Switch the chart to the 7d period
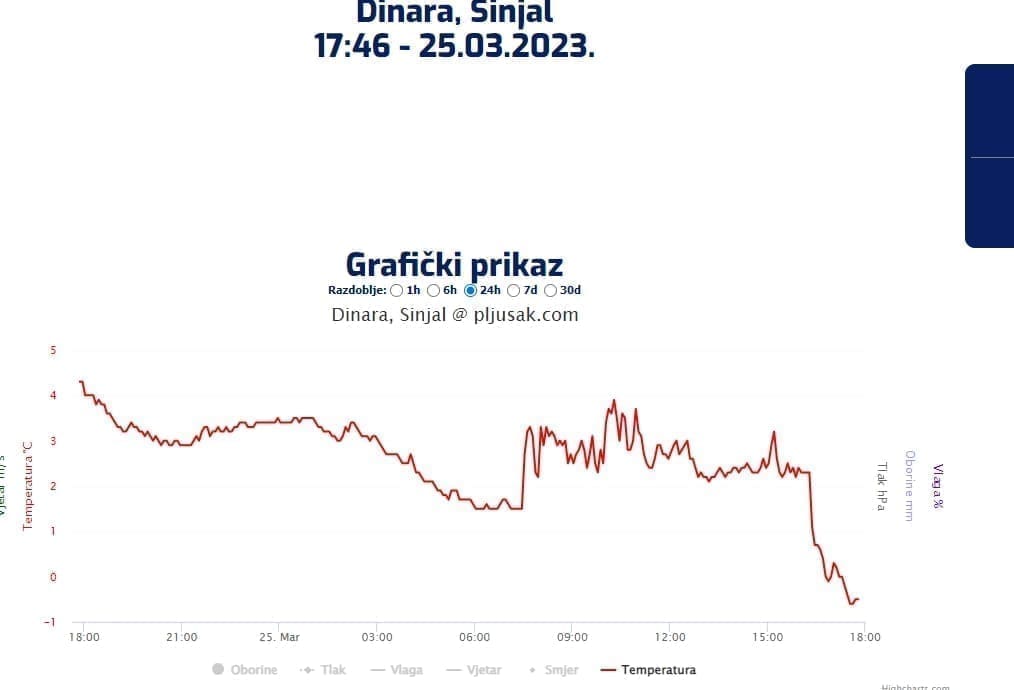This screenshot has width=1014, height=690. tap(514, 291)
